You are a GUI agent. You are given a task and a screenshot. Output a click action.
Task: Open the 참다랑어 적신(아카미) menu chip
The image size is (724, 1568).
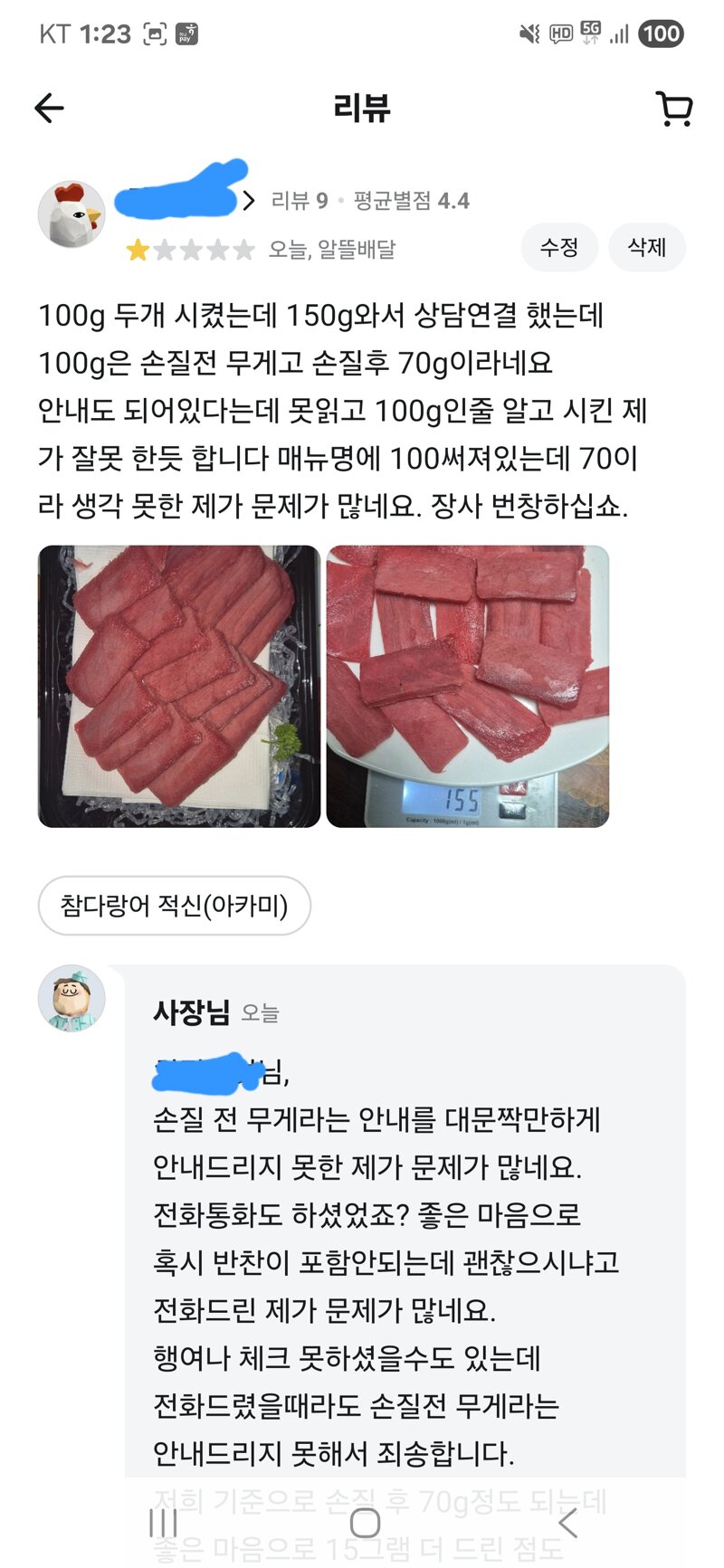coord(175,905)
